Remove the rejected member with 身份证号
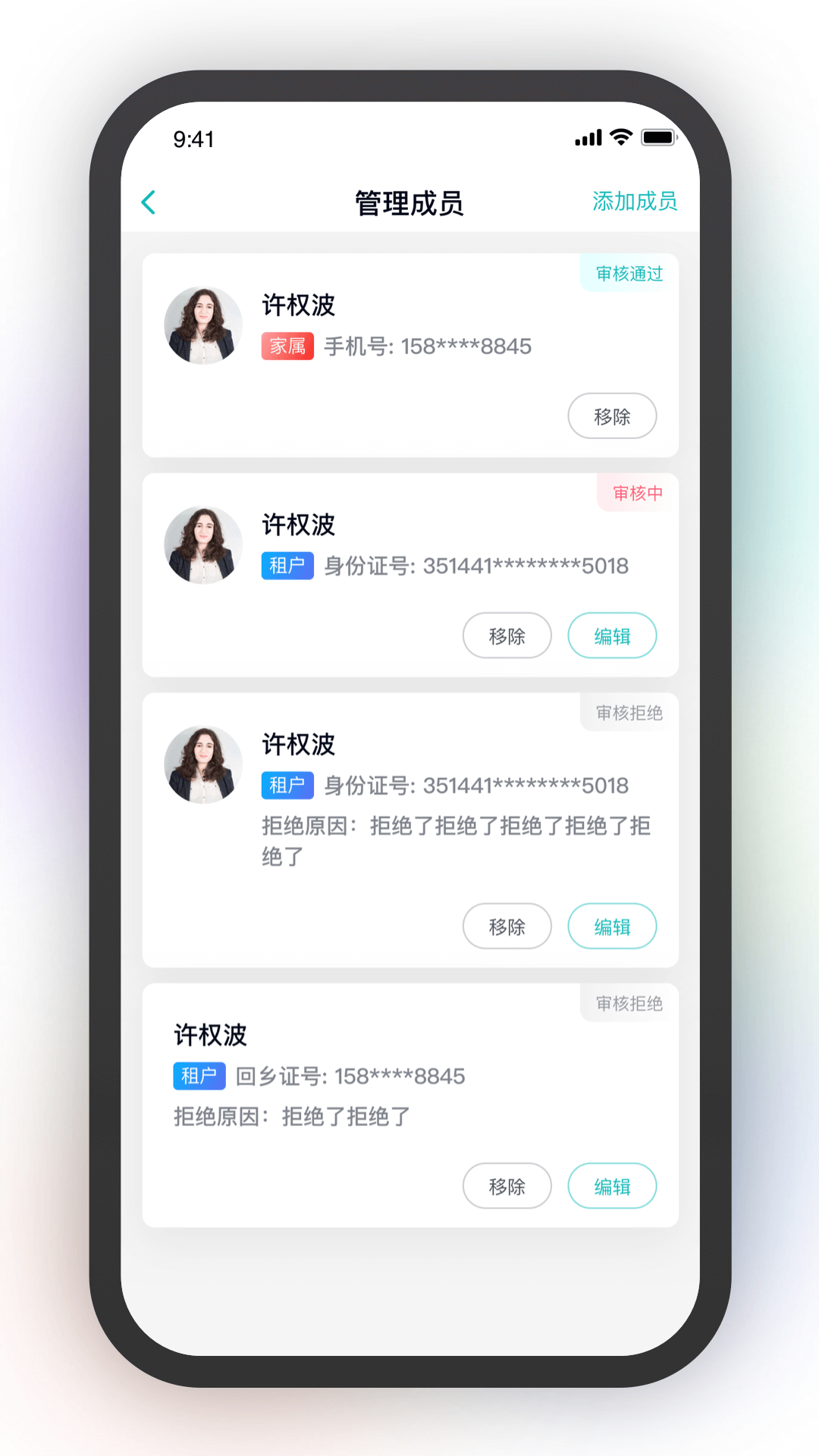Viewport: 819px width, 1456px height. click(x=507, y=927)
